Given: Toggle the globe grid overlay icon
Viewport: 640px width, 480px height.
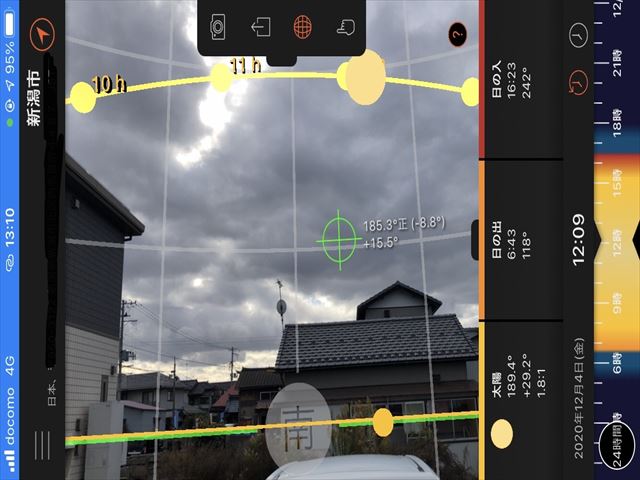Looking at the screenshot, I should point(303,28).
